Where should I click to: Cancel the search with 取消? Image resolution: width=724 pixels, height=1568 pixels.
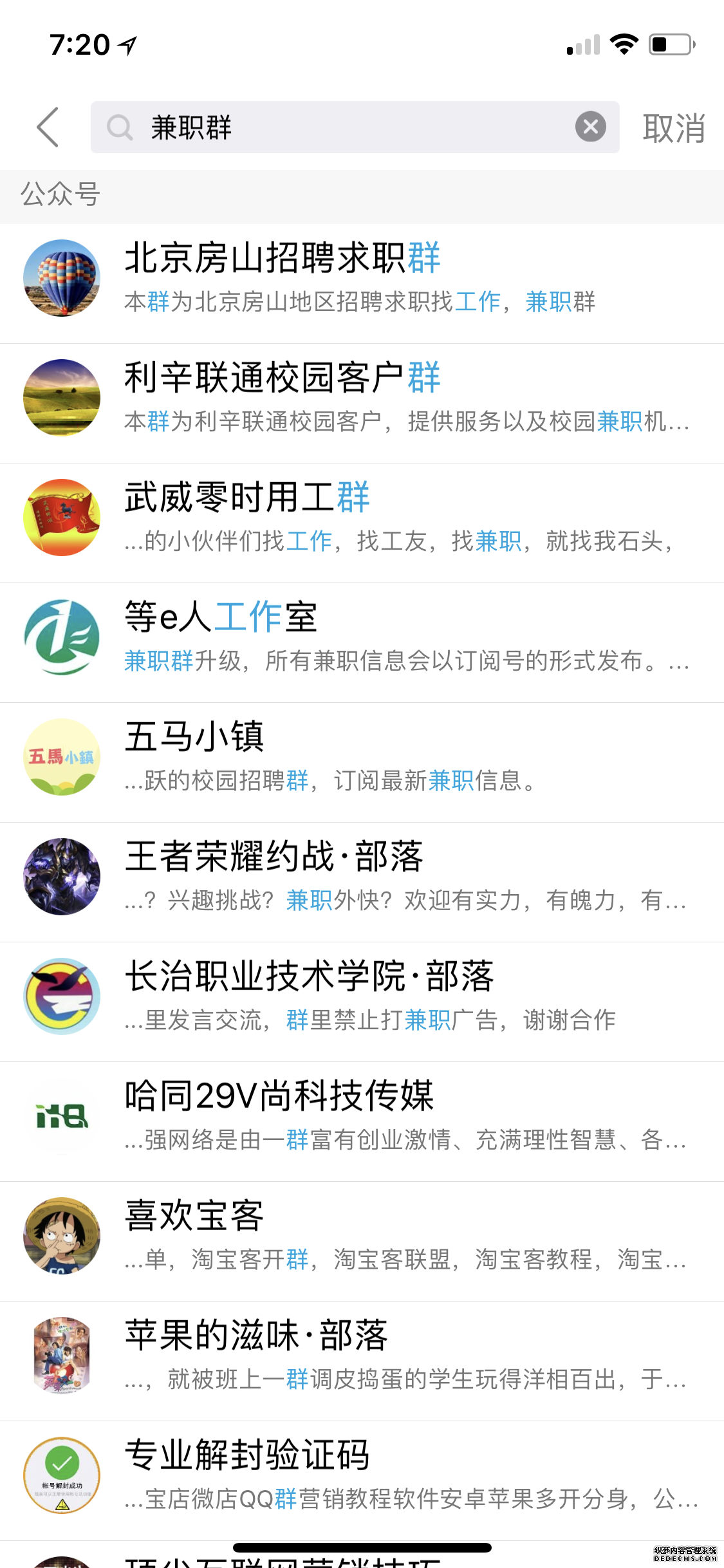pos(673,128)
